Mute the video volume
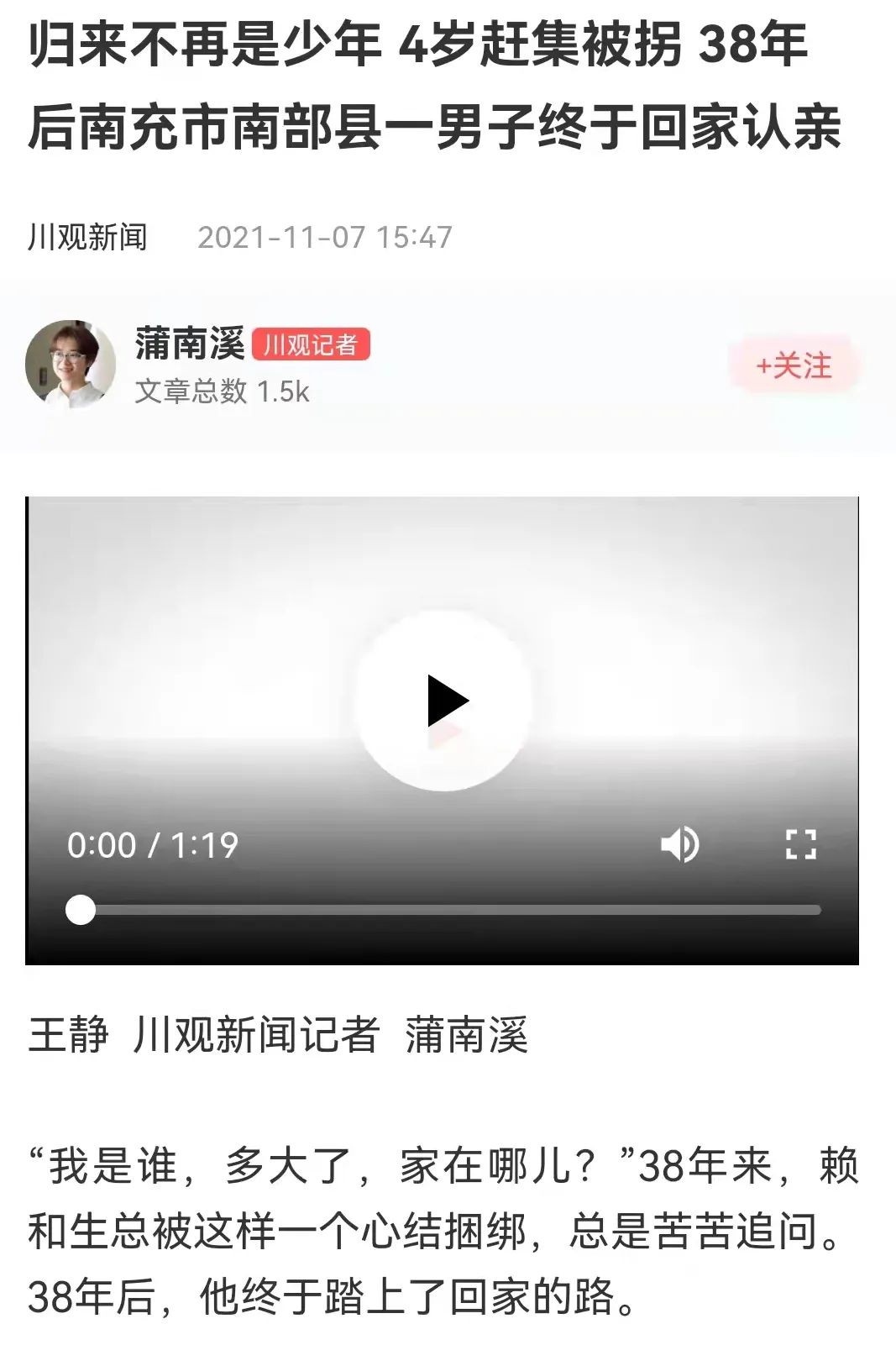 [679, 843]
